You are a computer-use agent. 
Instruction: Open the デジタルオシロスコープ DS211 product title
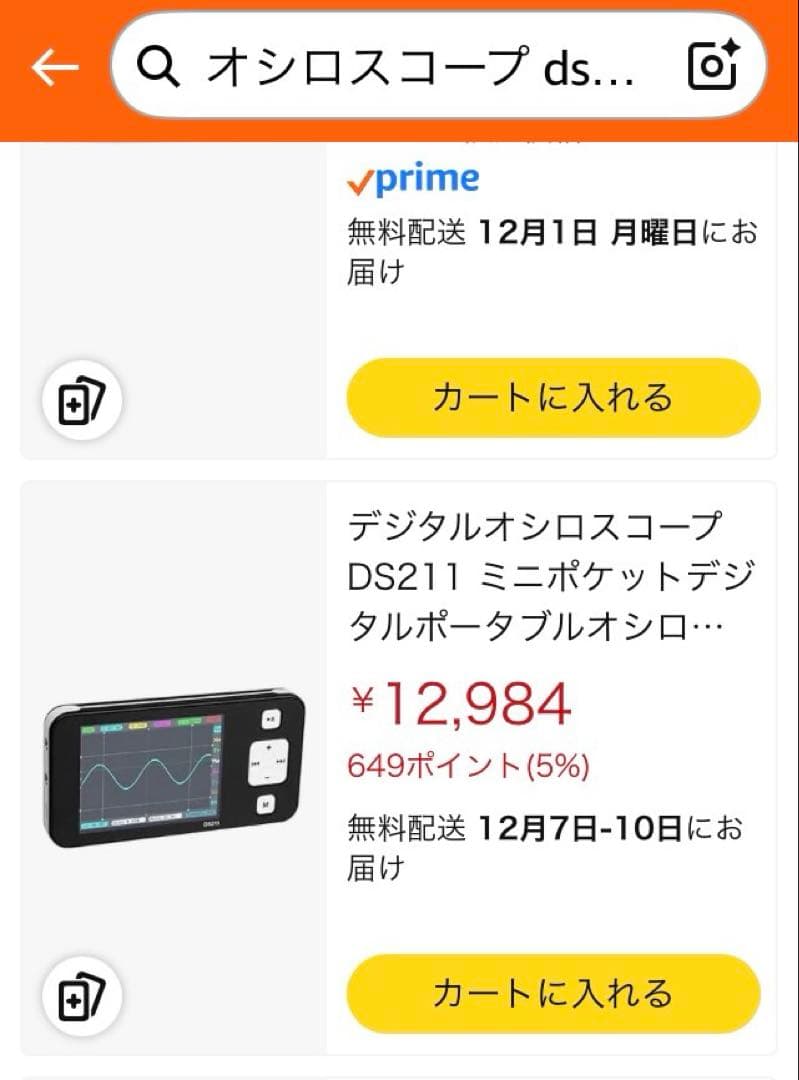pyautogui.click(x=550, y=577)
